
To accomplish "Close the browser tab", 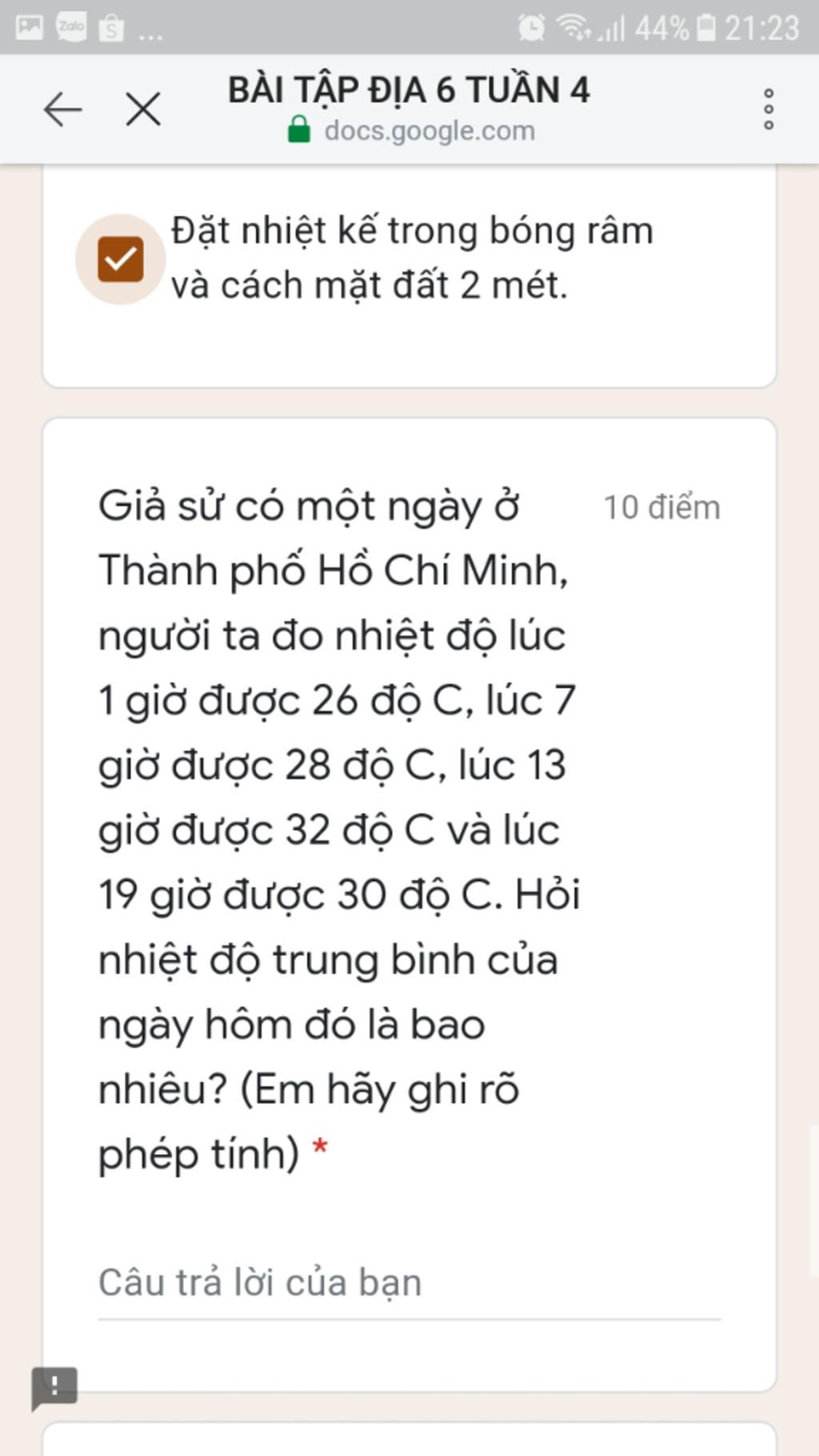I will click(x=143, y=110).
